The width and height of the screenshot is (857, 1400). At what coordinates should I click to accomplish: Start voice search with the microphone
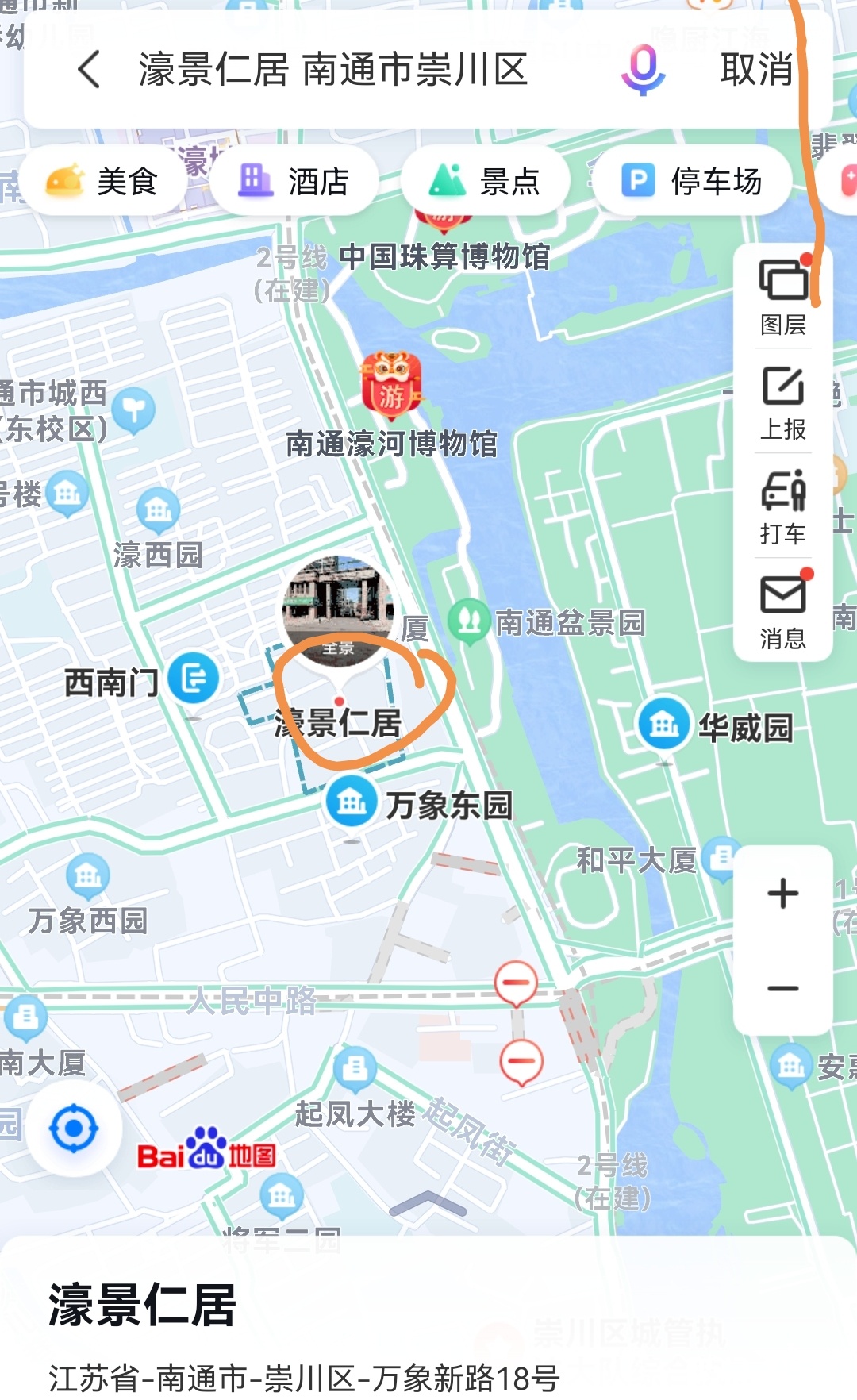pyautogui.click(x=643, y=70)
